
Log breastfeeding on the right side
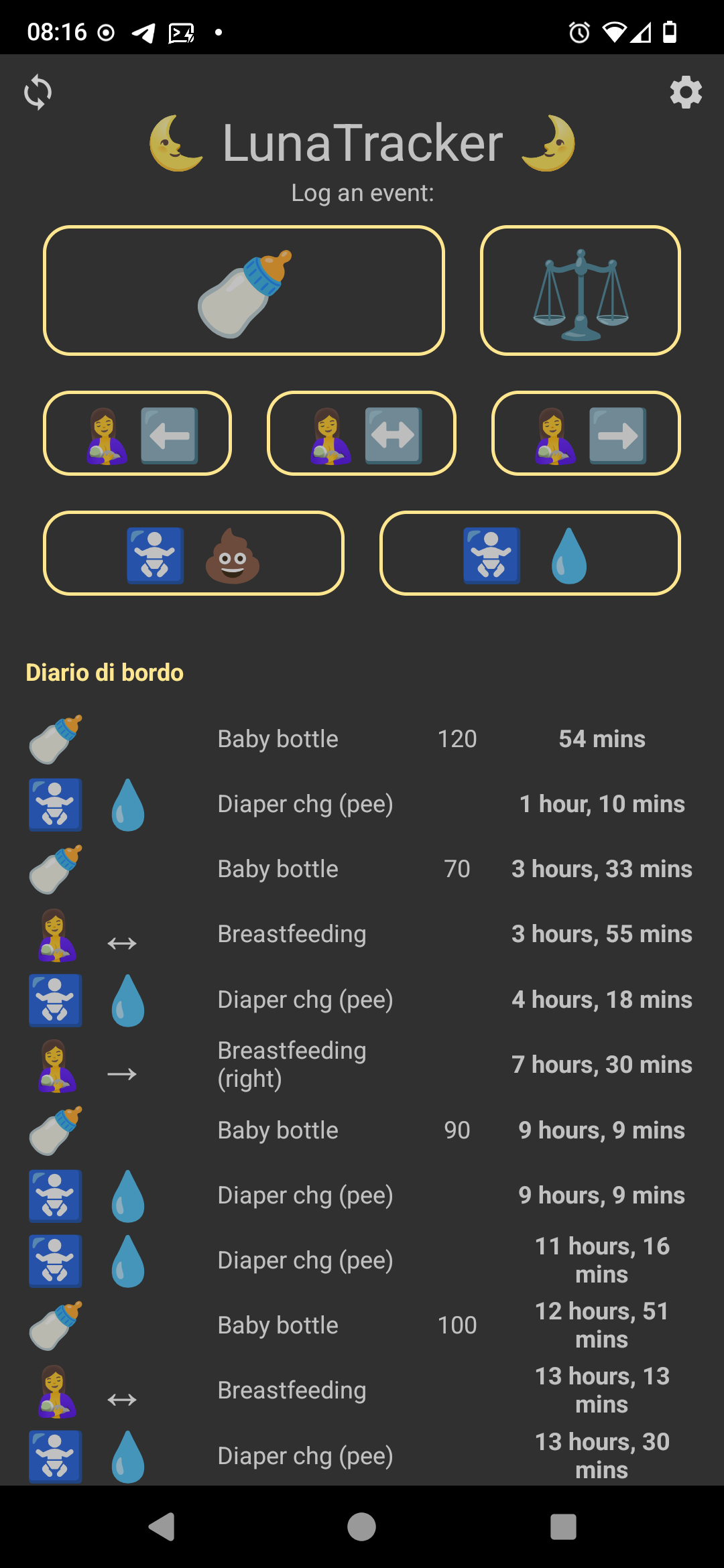[x=586, y=434]
